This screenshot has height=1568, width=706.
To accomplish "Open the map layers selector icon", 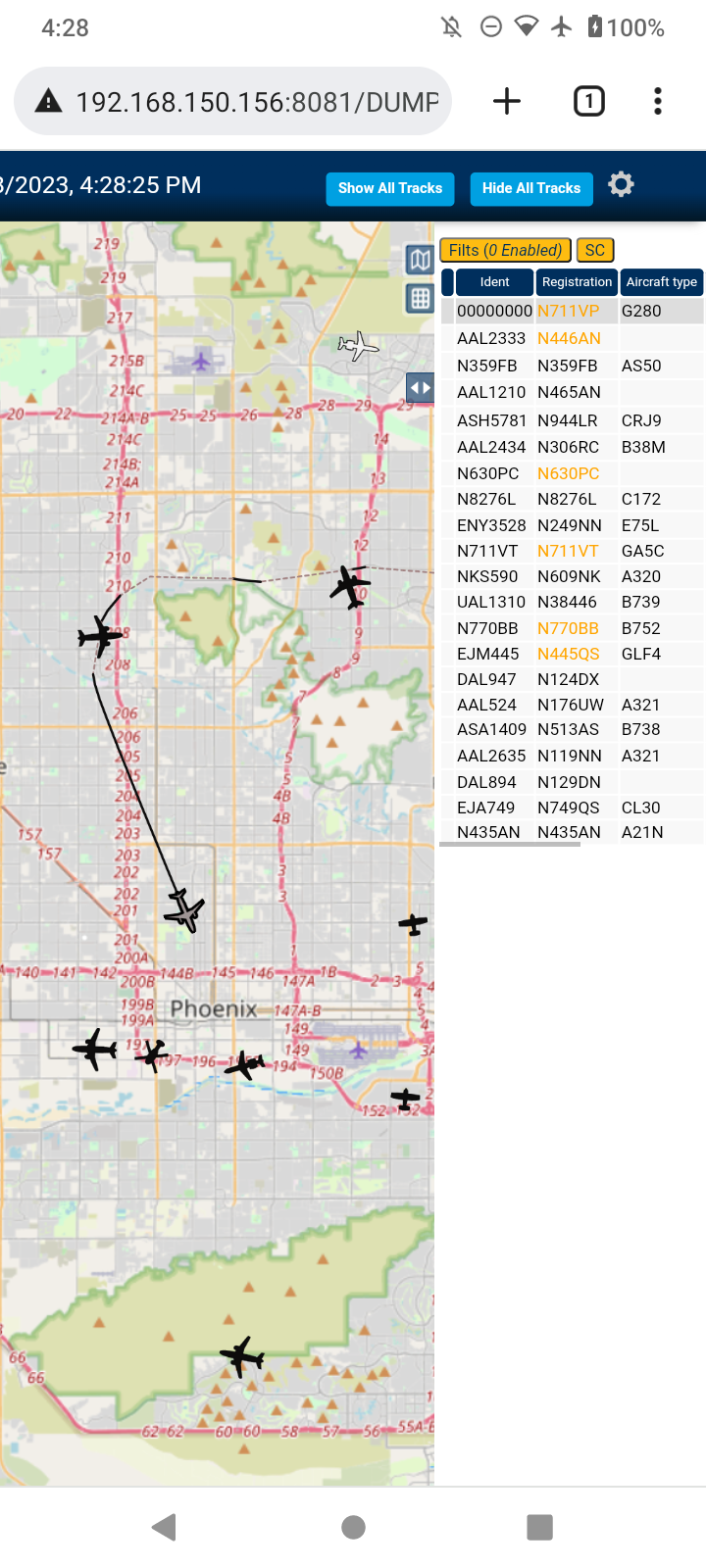I will point(421,260).
